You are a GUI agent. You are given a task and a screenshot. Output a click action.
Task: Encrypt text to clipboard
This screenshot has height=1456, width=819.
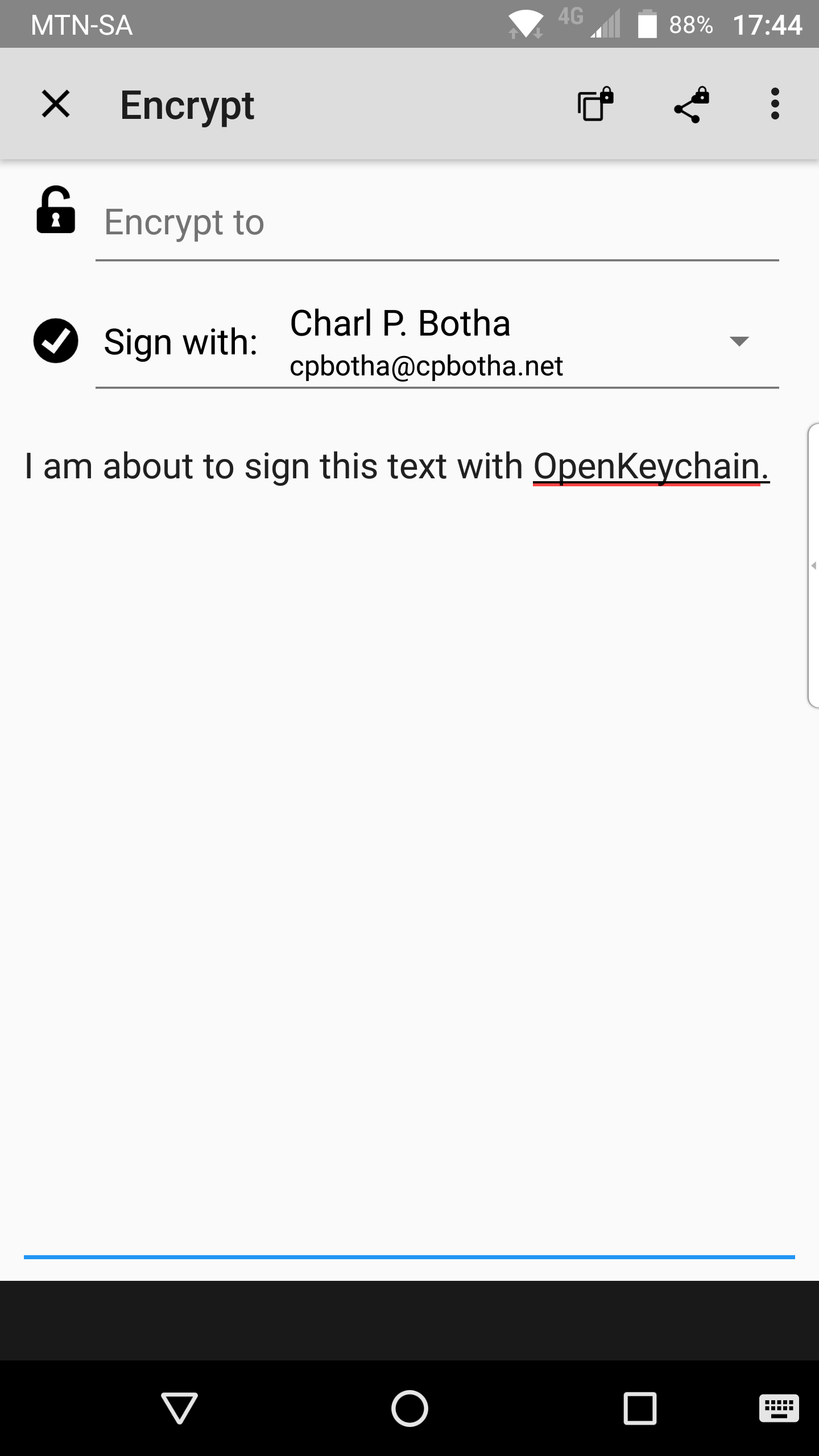point(595,104)
